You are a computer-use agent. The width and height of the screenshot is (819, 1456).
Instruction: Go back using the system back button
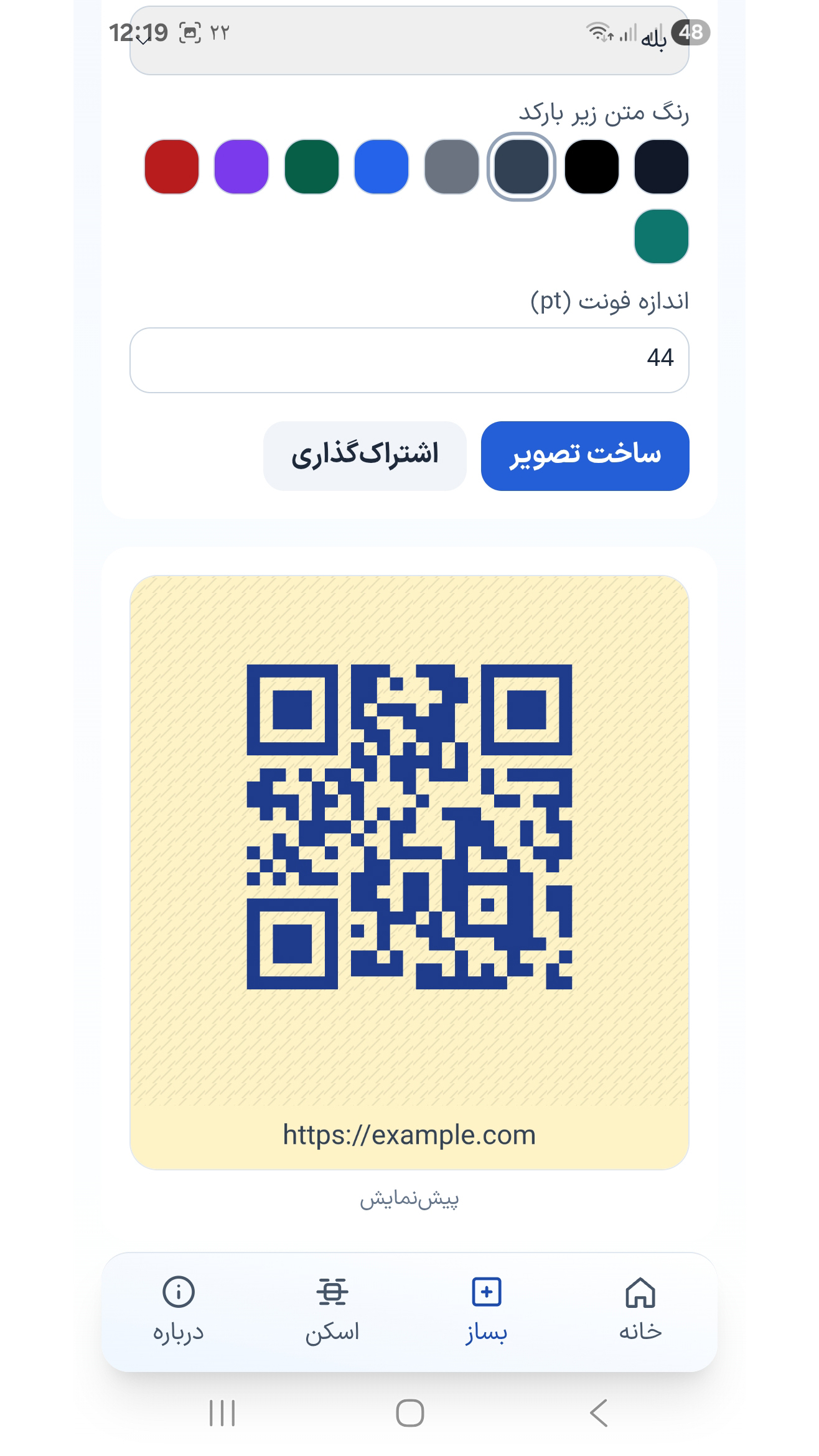pyautogui.click(x=599, y=1412)
